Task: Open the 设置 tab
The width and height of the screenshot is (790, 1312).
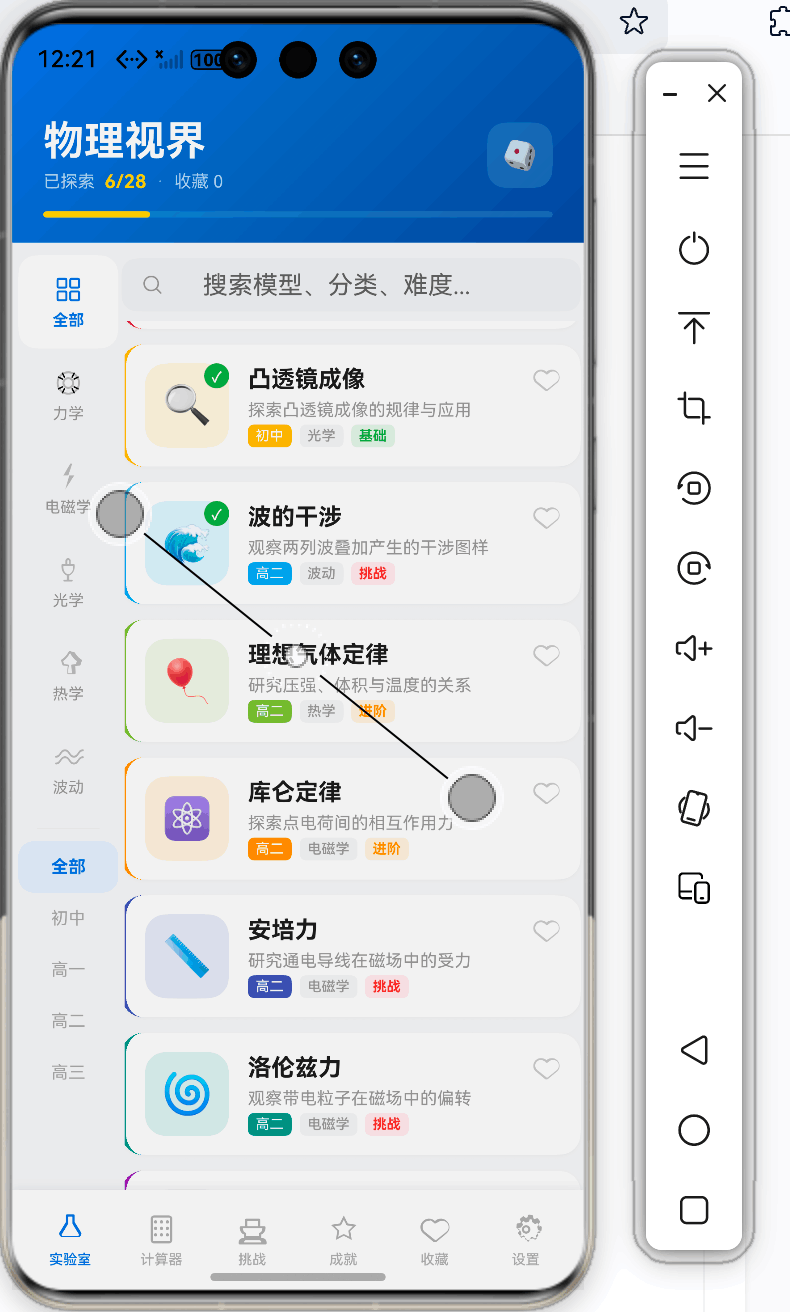Action: point(526,1240)
